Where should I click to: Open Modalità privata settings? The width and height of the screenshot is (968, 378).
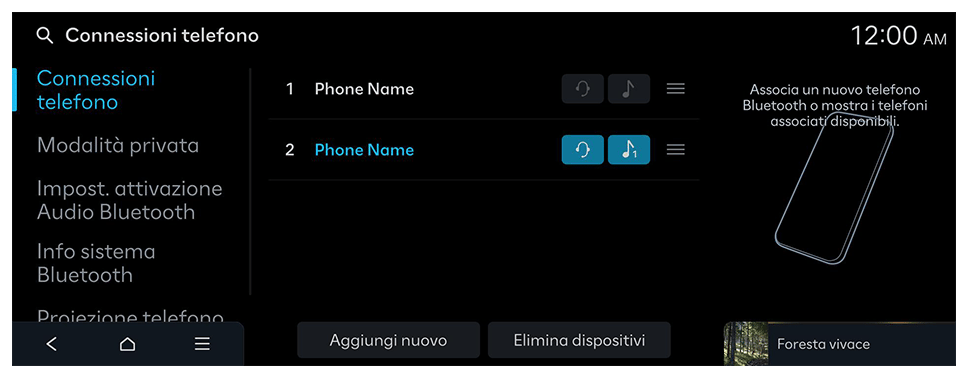[x=118, y=146]
